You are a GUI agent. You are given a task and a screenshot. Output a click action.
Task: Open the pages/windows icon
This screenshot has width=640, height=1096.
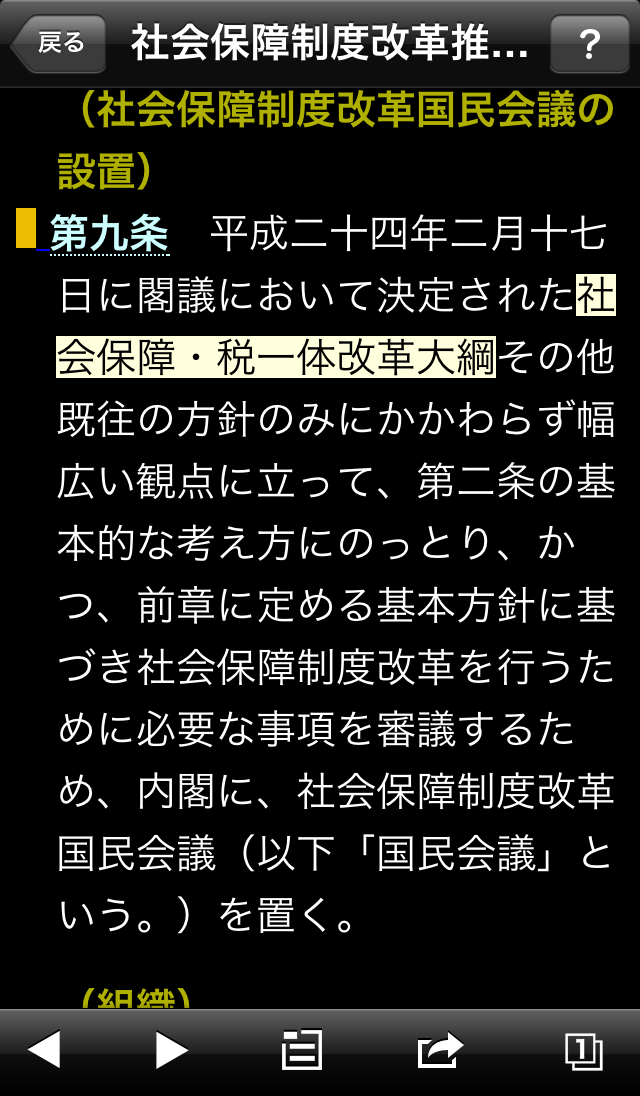tap(583, 1050)
